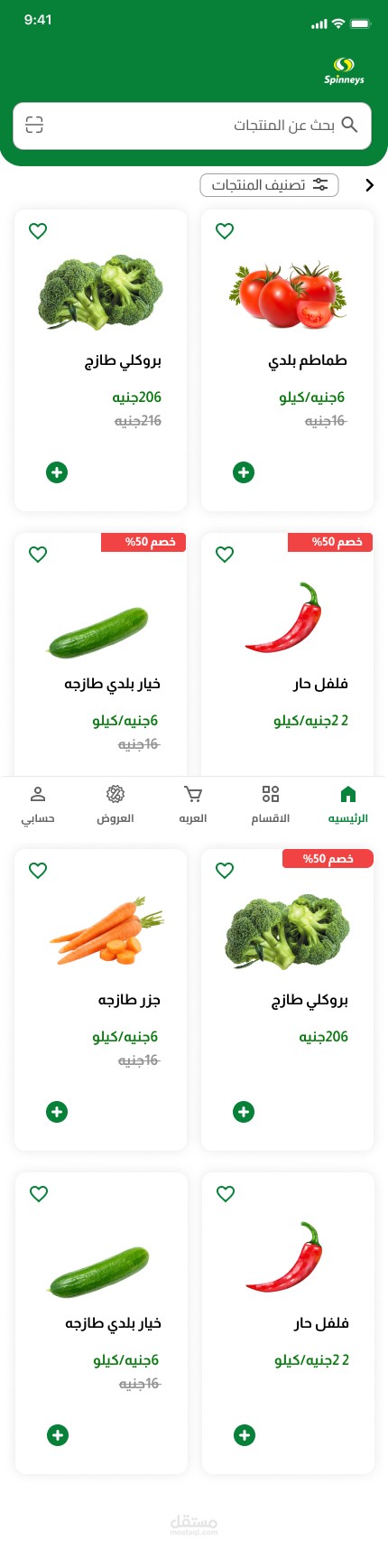The width and height of the screenshot is (388, 1568).
Task: Open the طماطم بلدي product card
Action: (287, 360)
